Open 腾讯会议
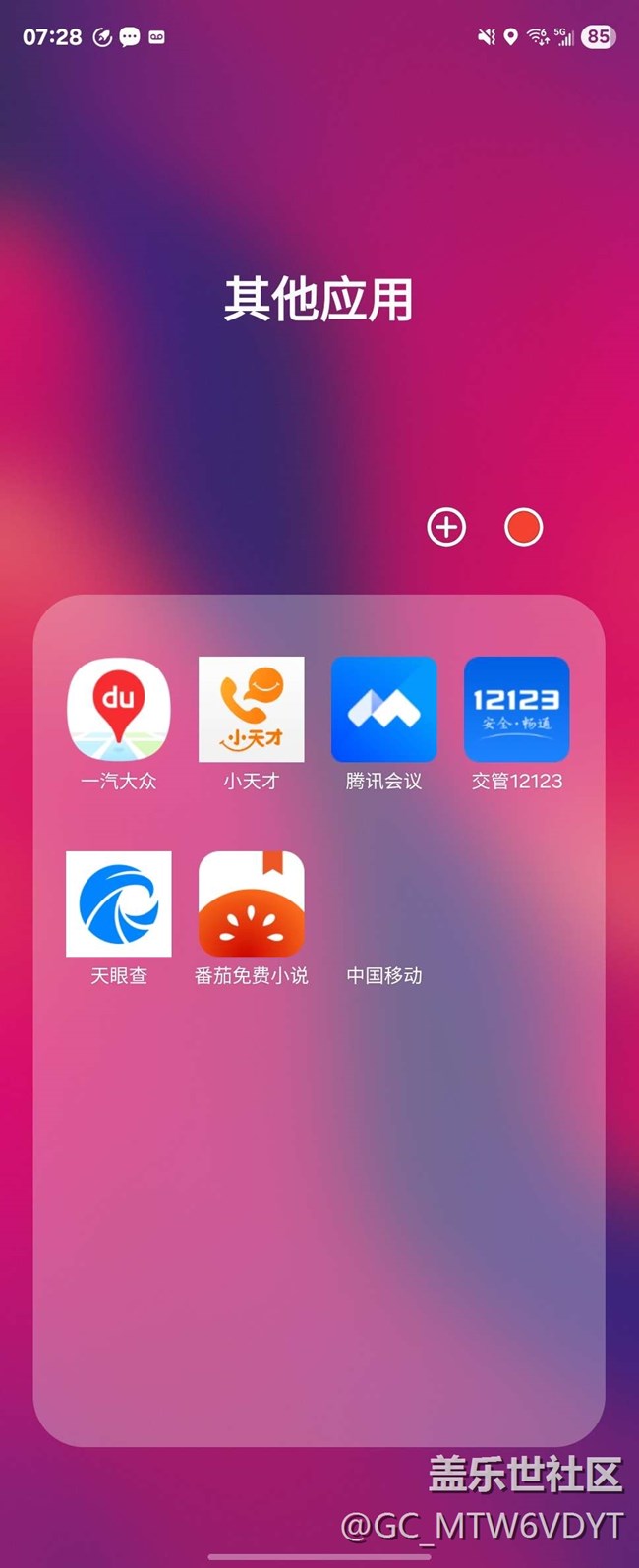This screenshot has width=639, height=1568. [x=383, y=710]
